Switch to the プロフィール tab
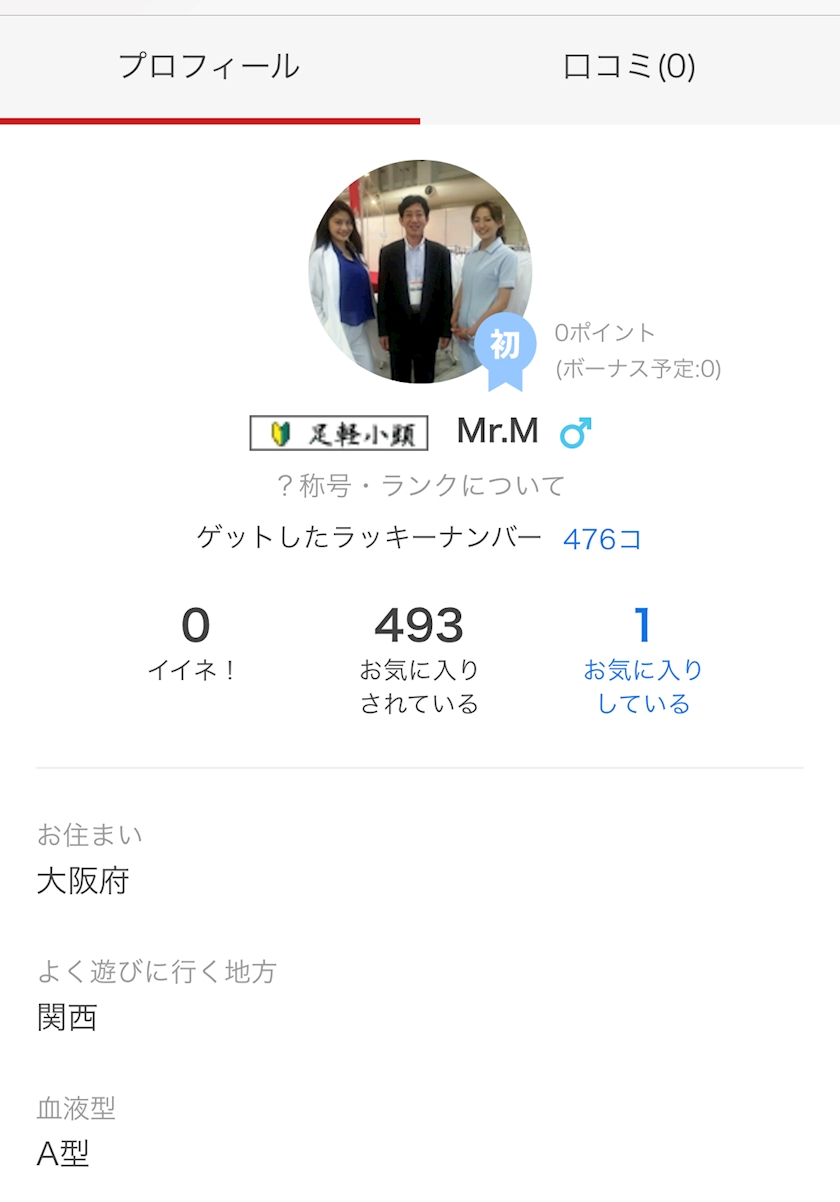Viewport: 840px width, 1202px height. pyautogui.click(x=209, y=67)
